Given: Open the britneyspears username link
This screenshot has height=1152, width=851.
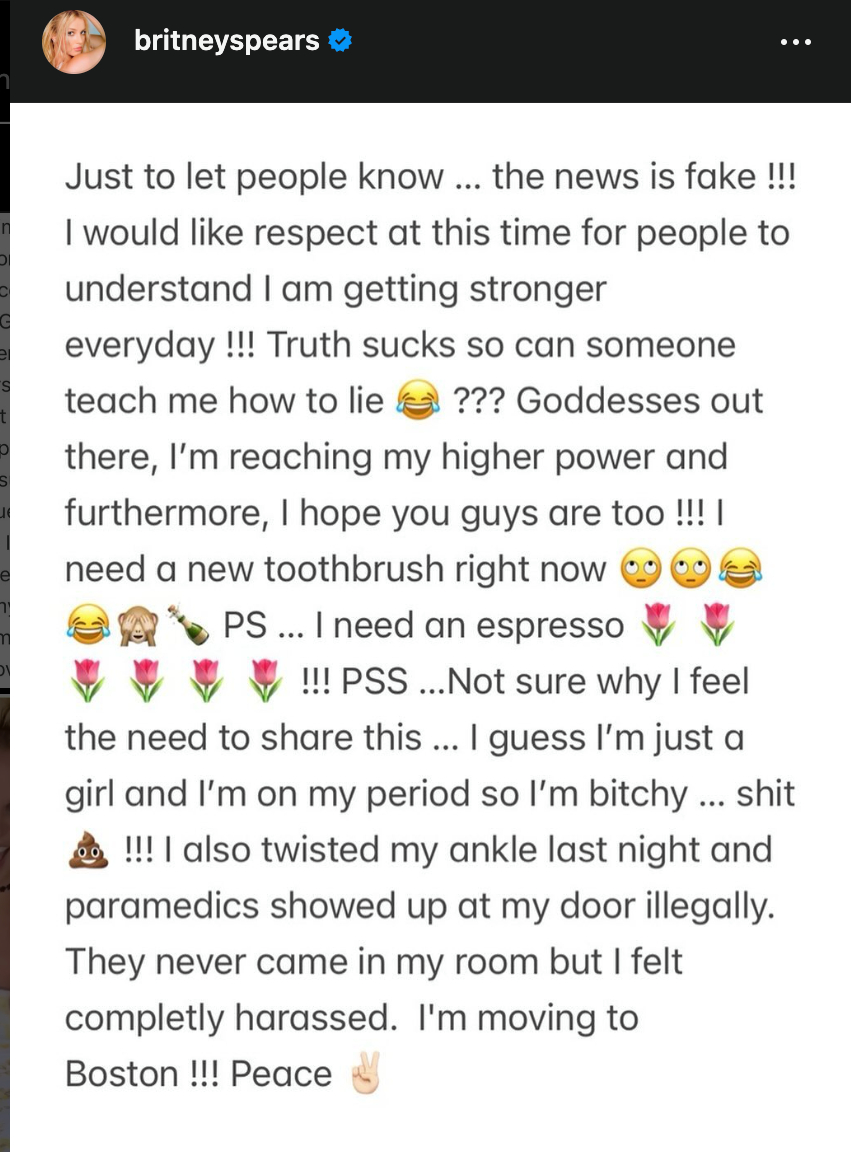Looking at the screenshot, I should pyautogui.click(x=227, y=41).
